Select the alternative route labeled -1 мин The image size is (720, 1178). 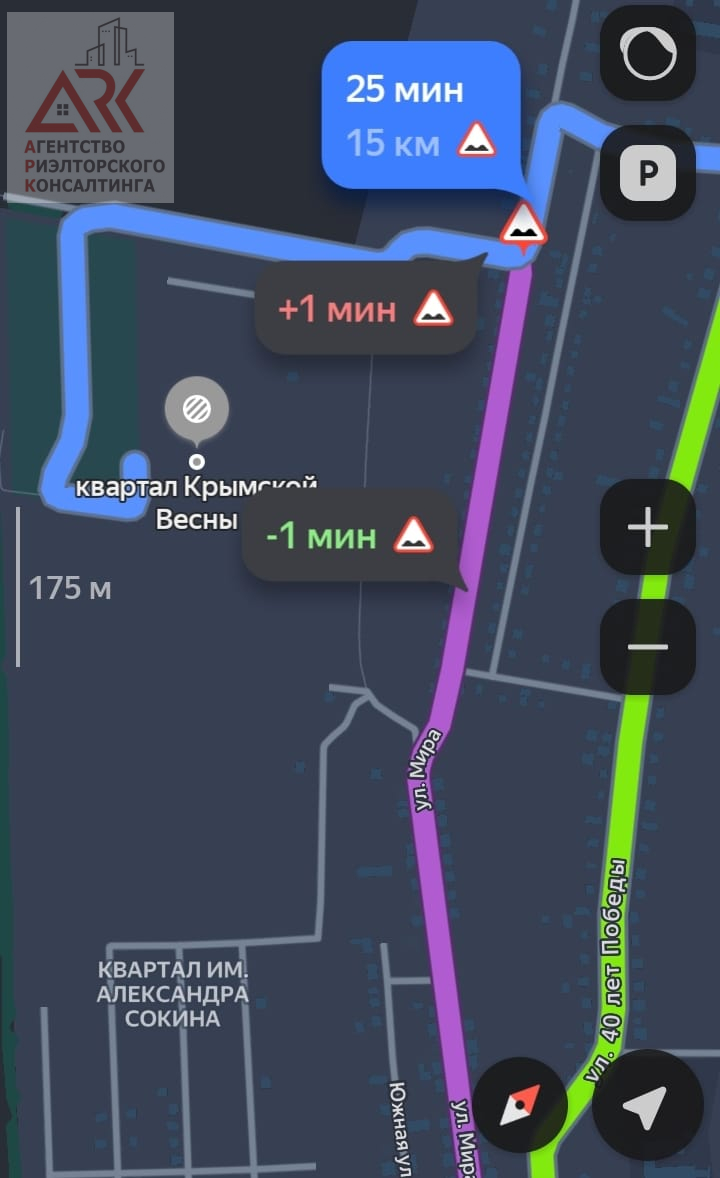pos(350,536)
